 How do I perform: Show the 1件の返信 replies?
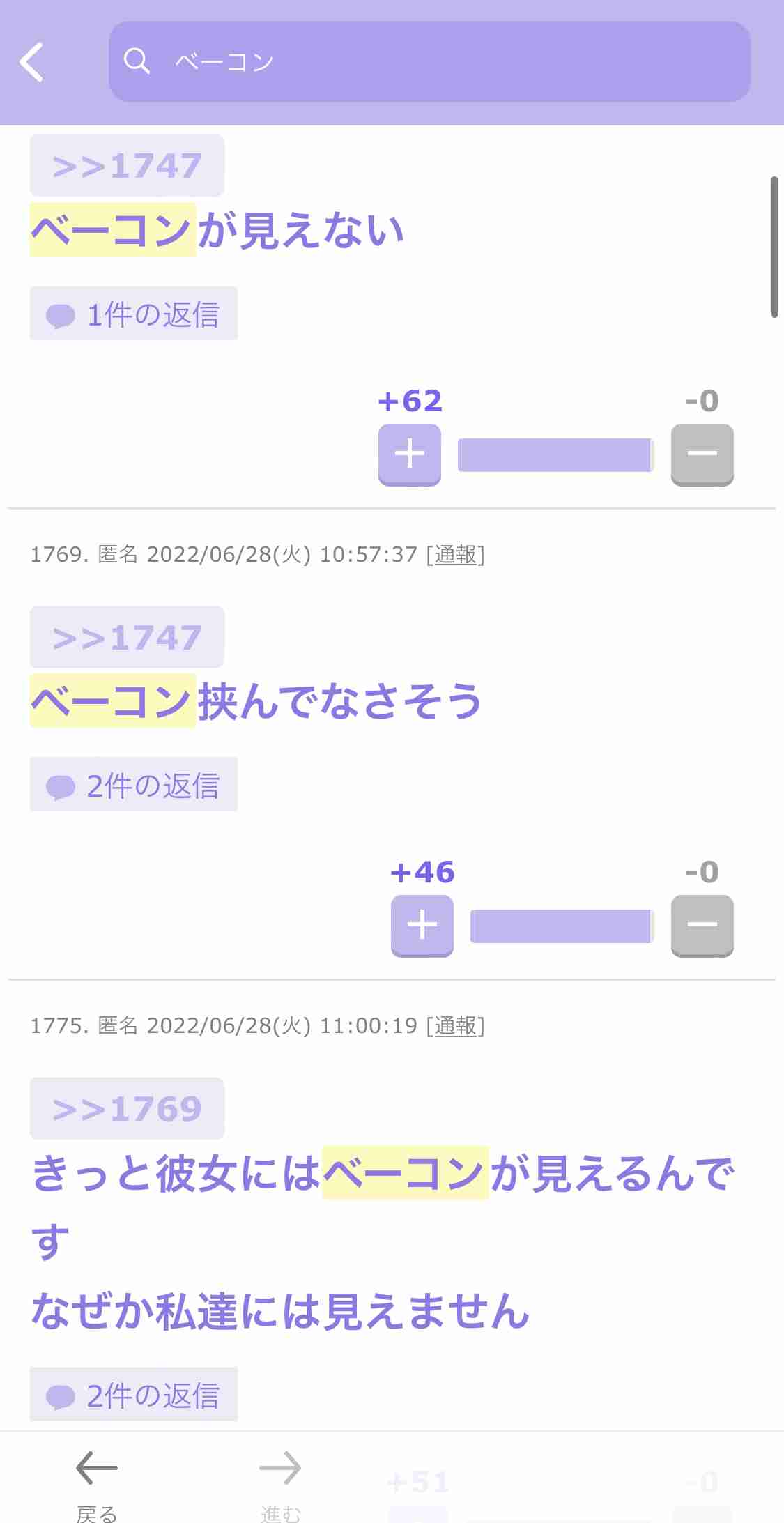[134, 314]
